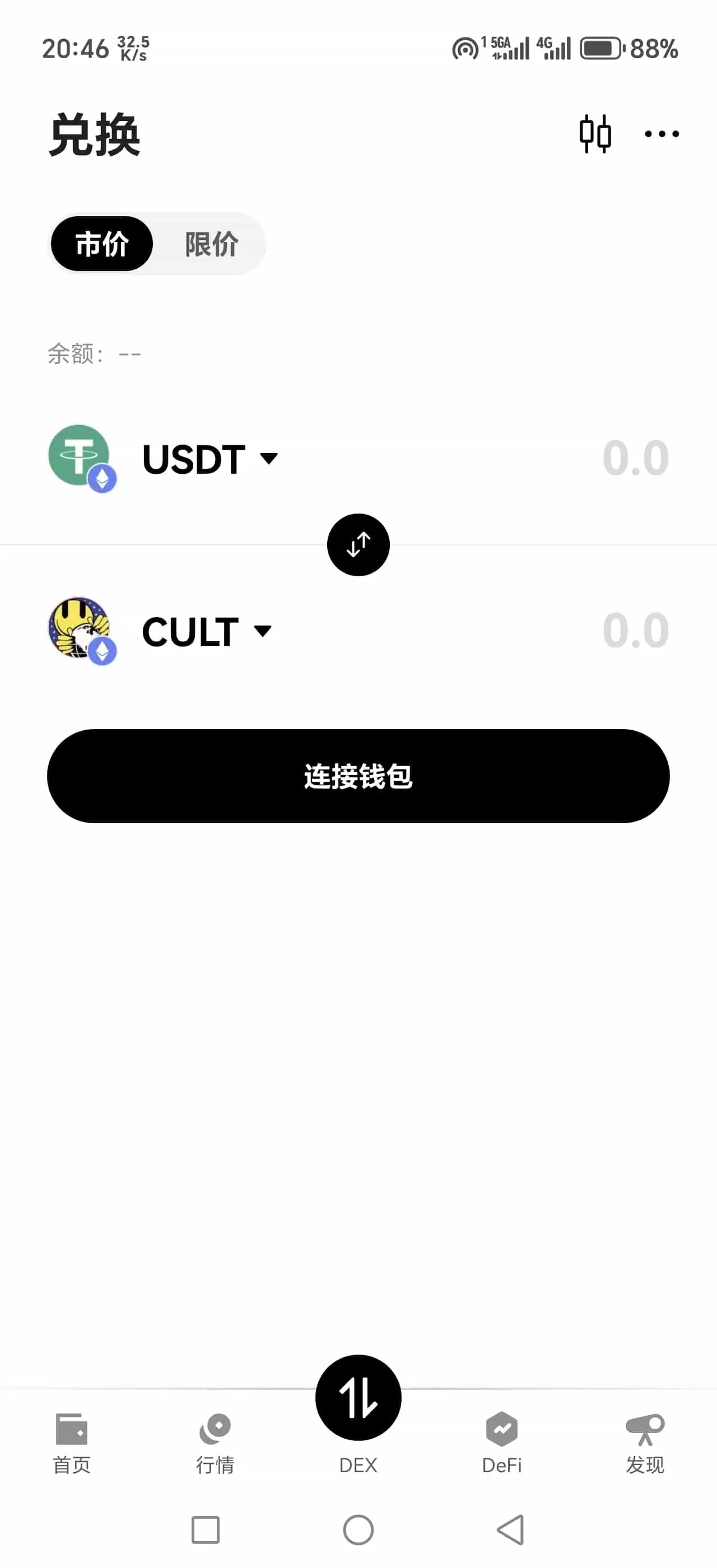Image resolution: width=717 pixels, height=1568 pixels.
Task: Tap the circular home navigation button
Action: coord(358,1530)
